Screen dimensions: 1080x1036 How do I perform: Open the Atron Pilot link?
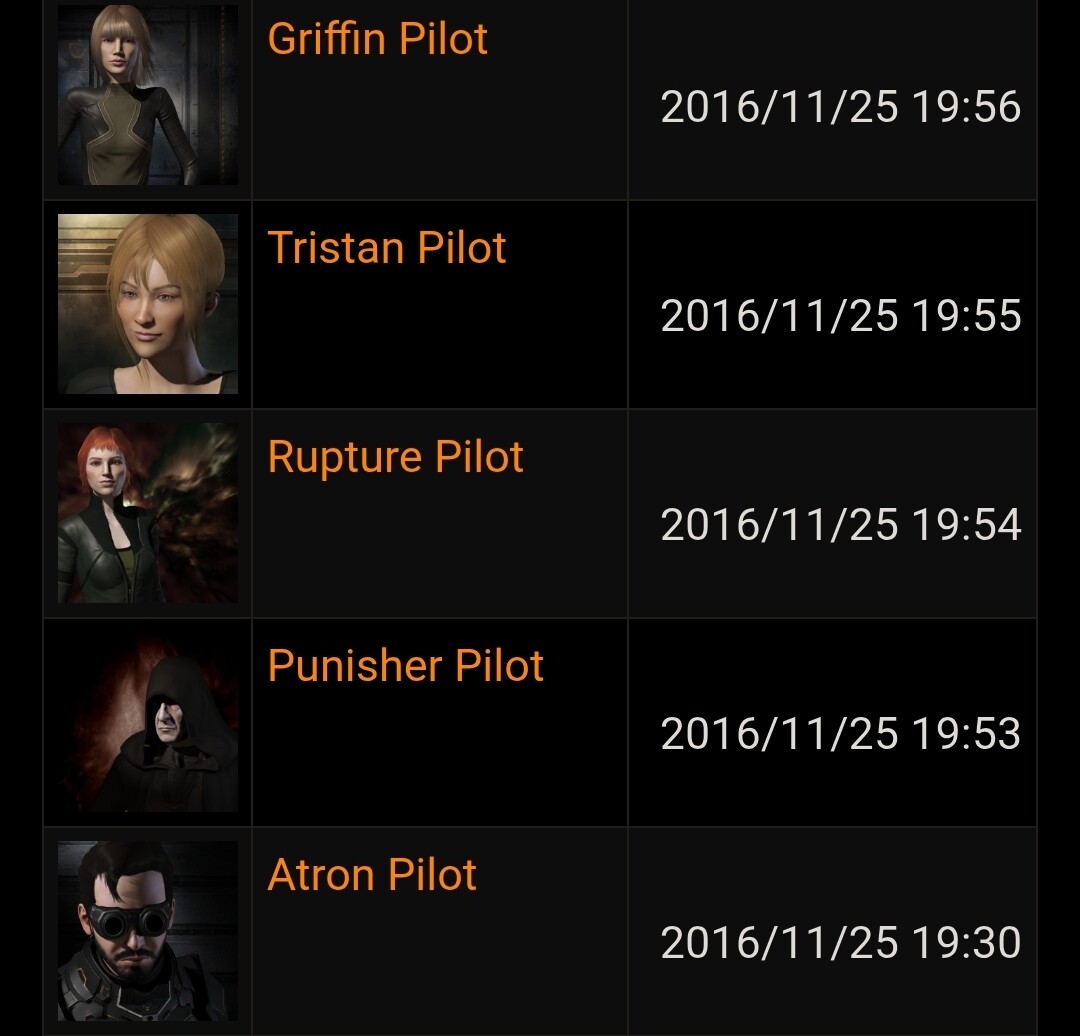pos(372,875)
